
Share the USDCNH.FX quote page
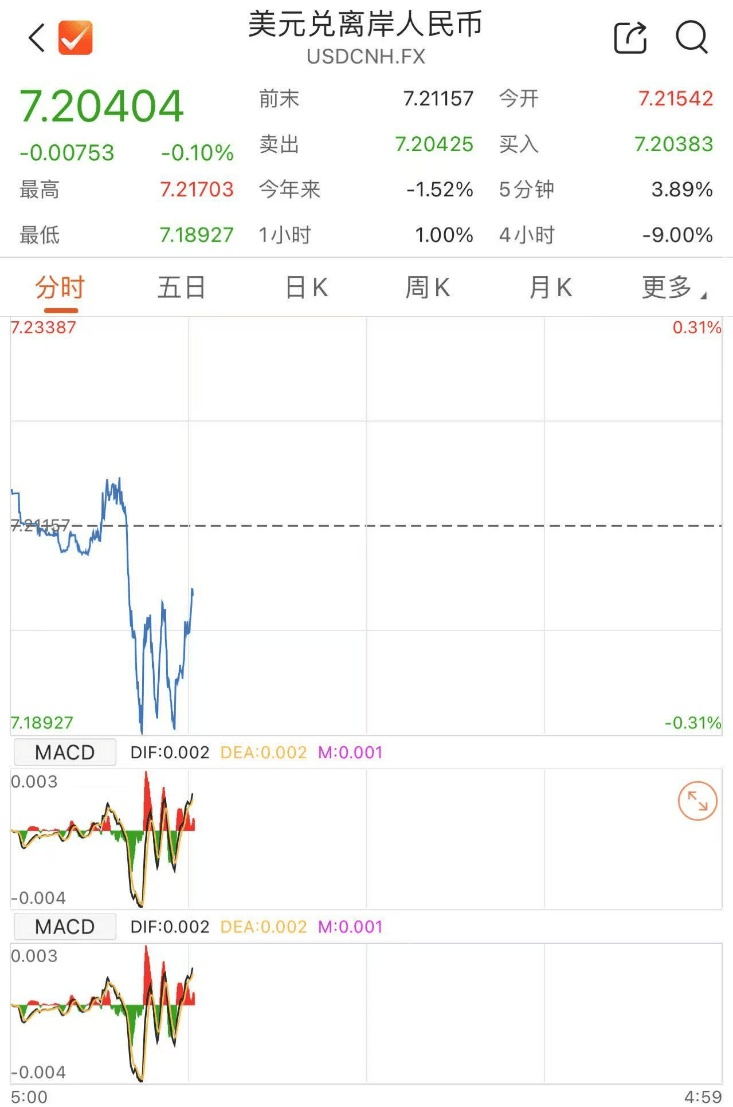coord(629,37)
